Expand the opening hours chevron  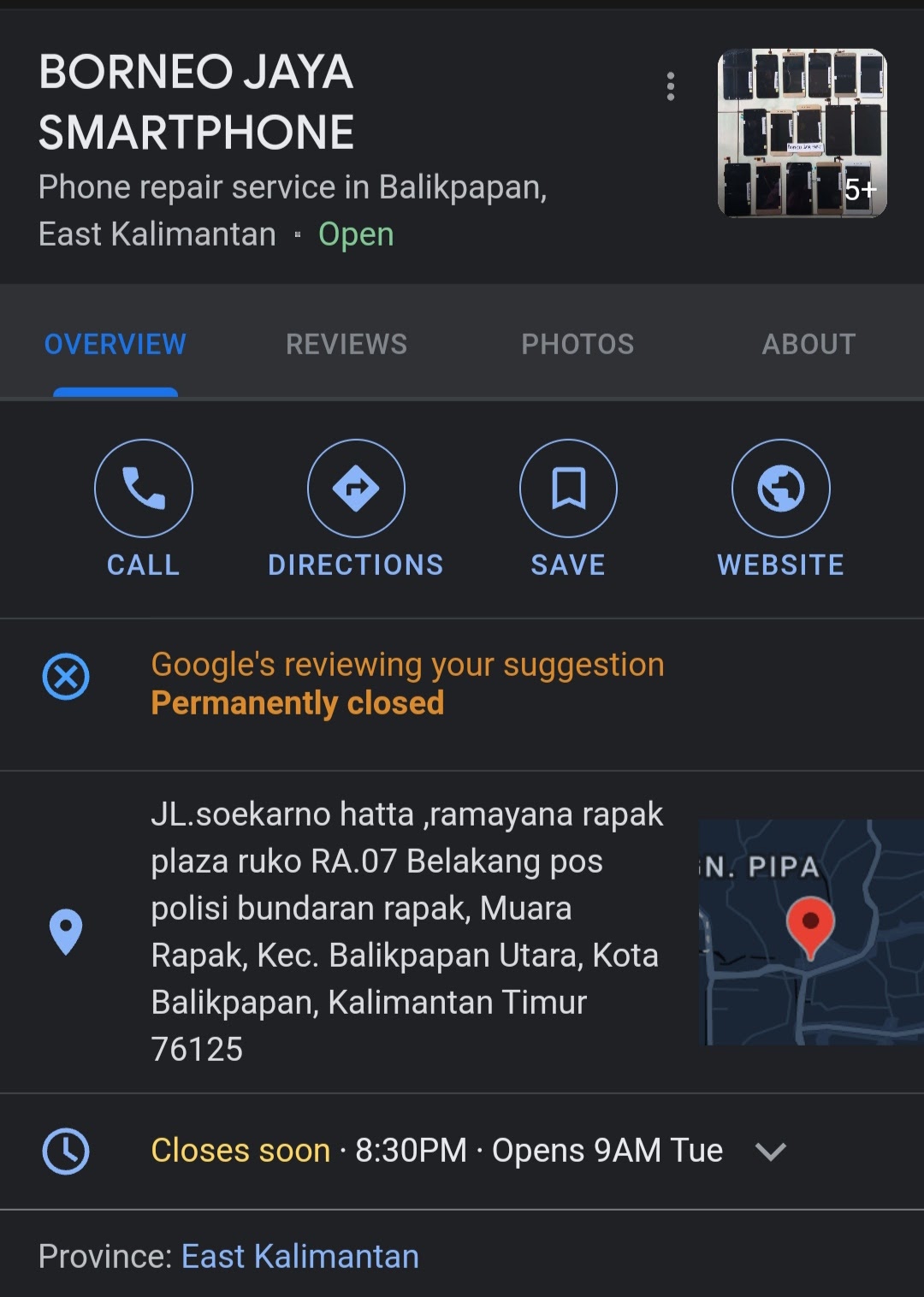point(771,1152)
